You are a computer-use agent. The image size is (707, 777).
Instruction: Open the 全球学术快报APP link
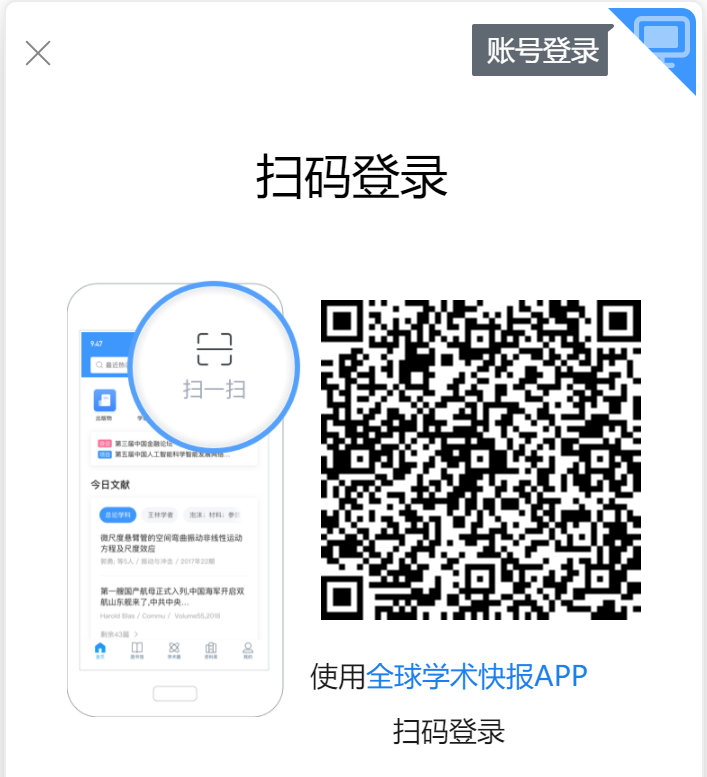[476, 676]
